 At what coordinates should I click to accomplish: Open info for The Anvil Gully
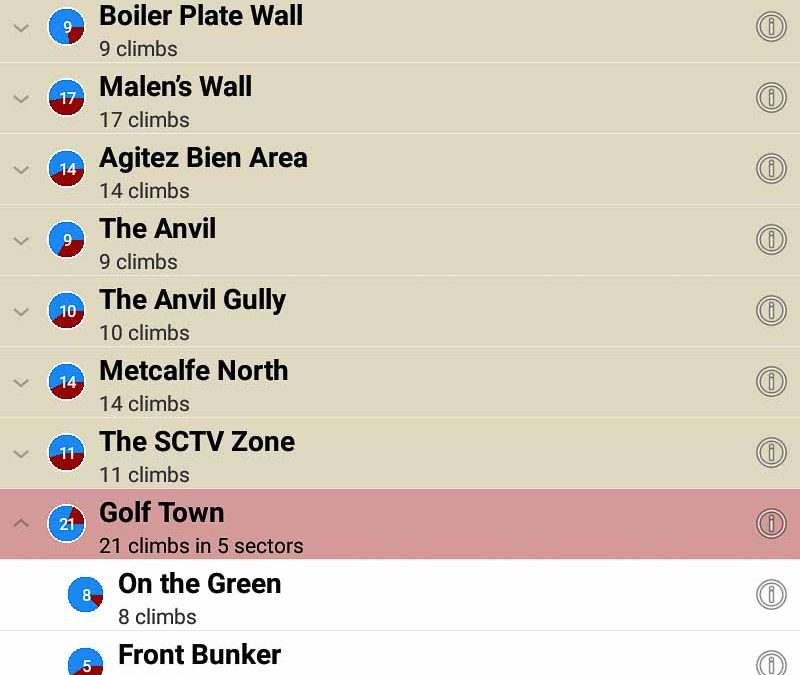[x=770, y=310]
